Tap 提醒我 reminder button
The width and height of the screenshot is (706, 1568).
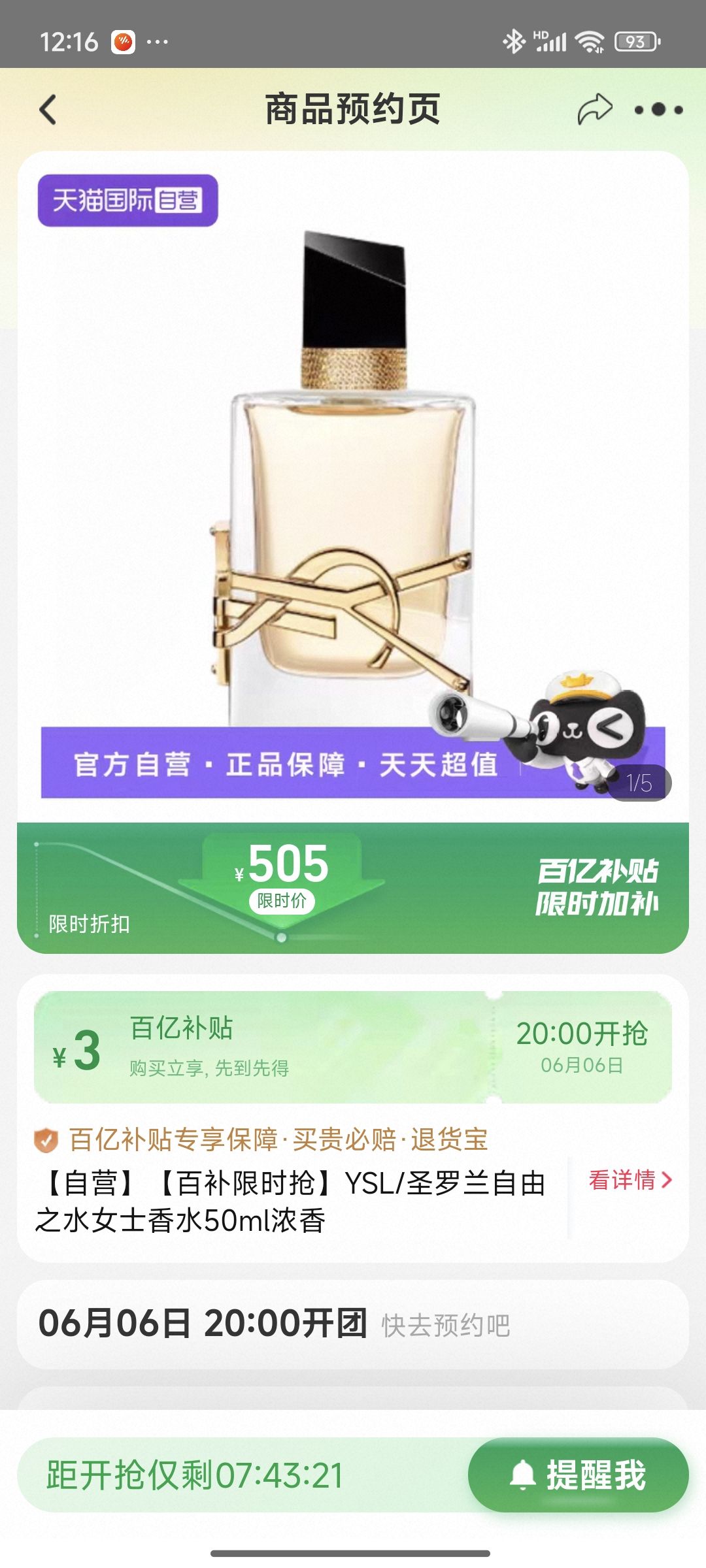[x=579, y=1475]
